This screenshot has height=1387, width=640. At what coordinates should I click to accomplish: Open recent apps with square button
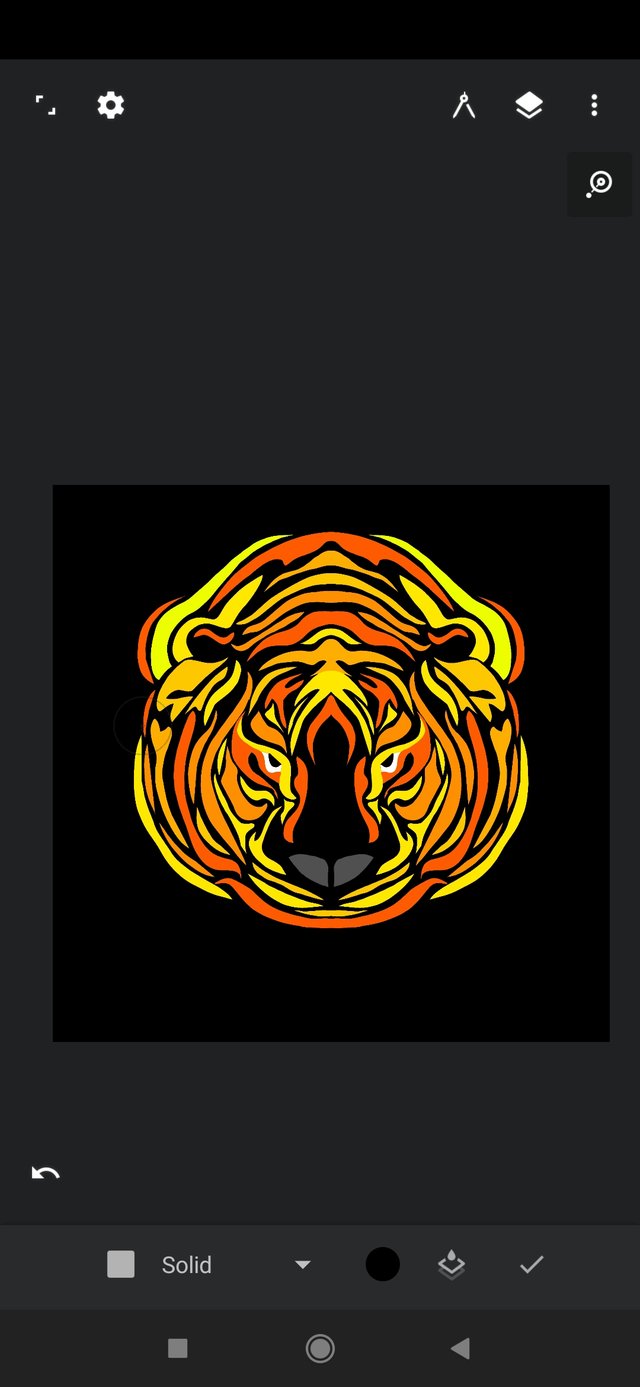(x=178, y=1349)
